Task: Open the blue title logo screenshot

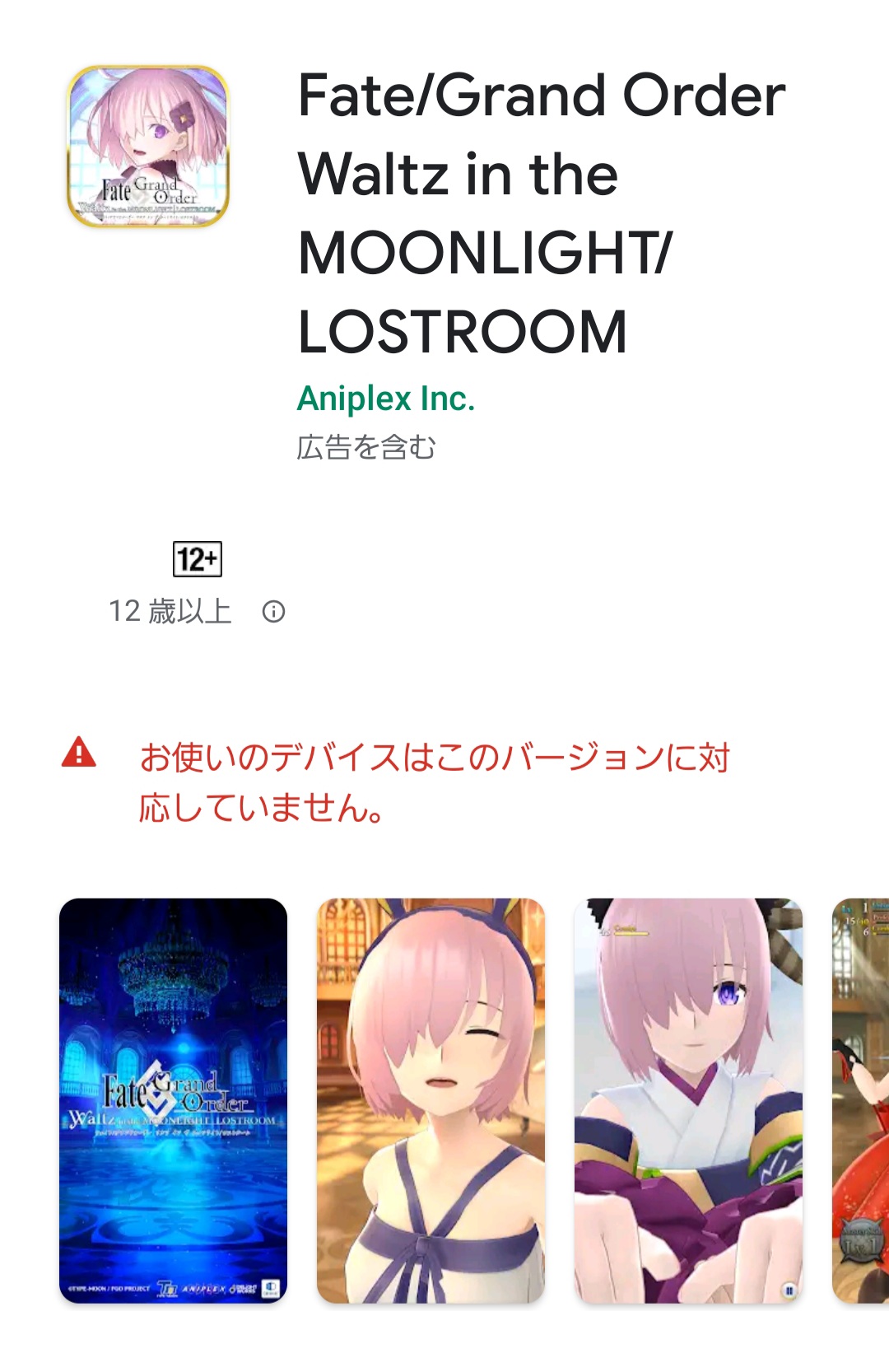Action: [x=173, y=1100]
